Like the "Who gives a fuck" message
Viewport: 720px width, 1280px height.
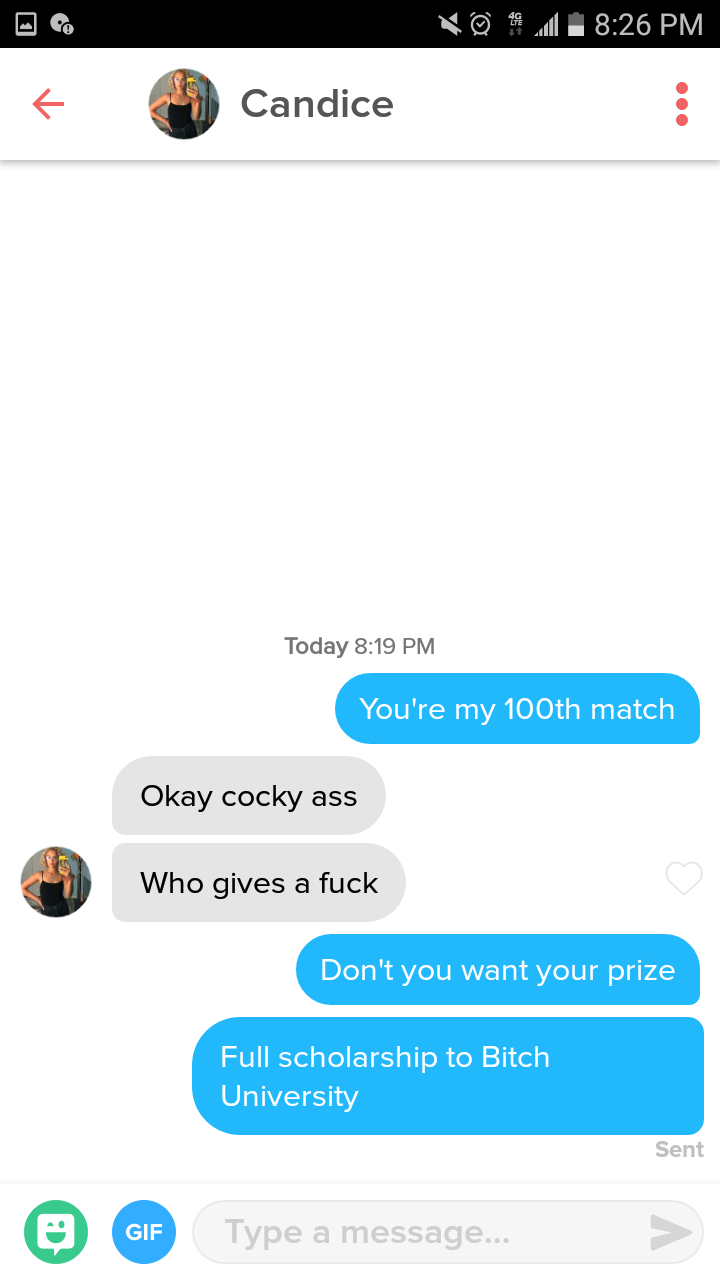click(684, 879)
